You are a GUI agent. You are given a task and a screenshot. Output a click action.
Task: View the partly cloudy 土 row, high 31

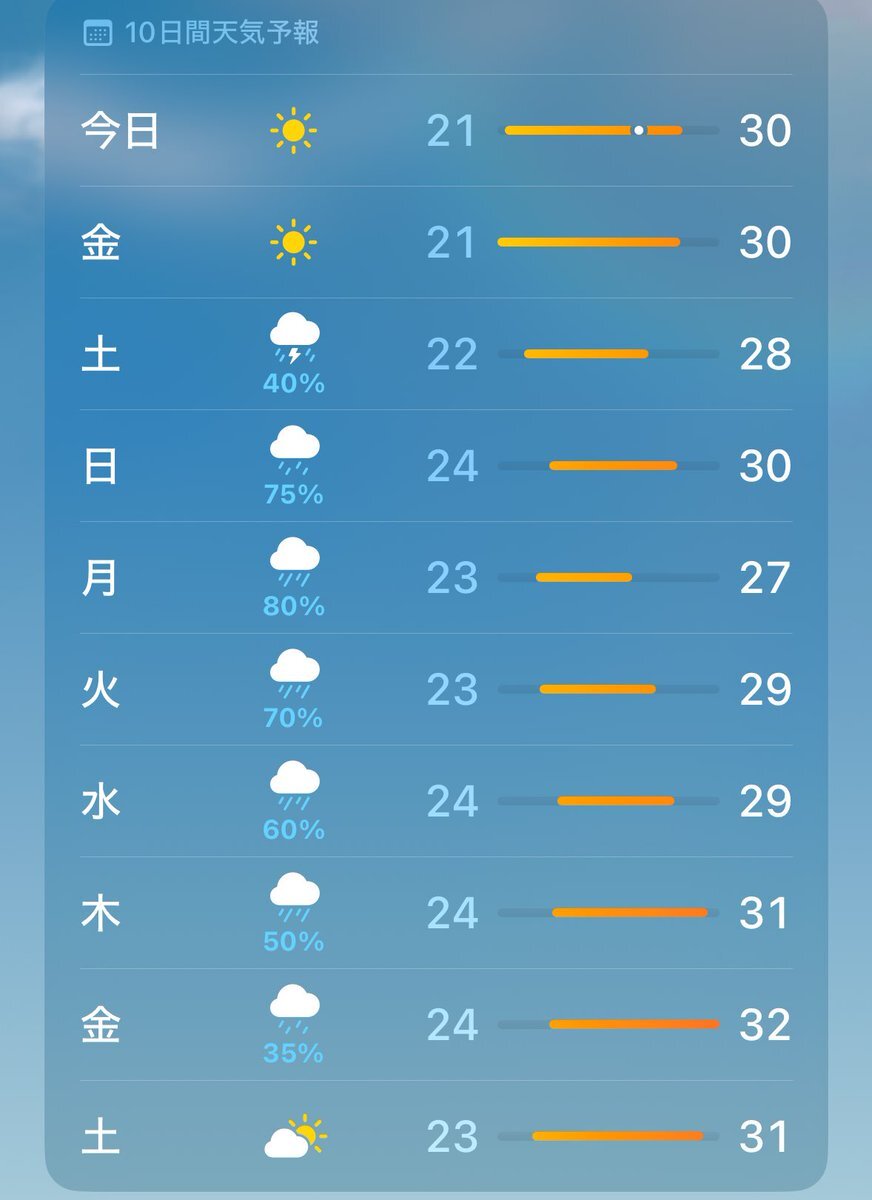click(436, 1137)
